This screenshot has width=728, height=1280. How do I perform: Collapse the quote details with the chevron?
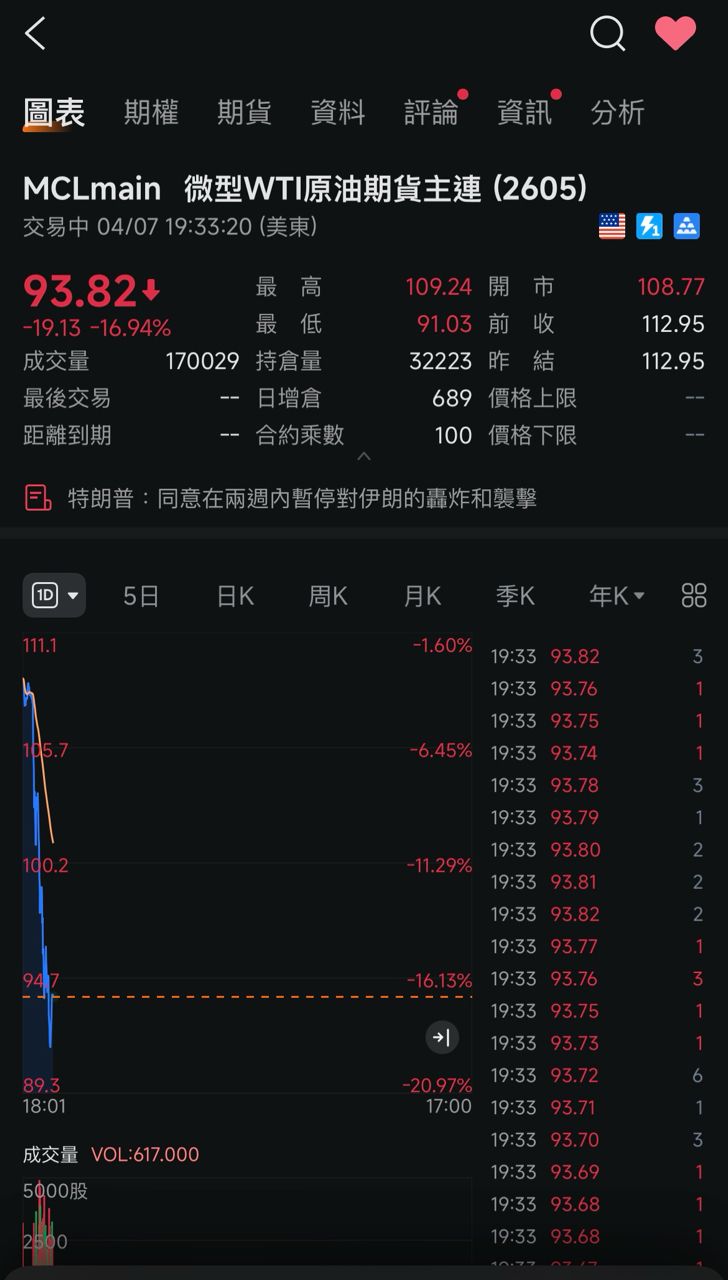(x=364, y=456)
